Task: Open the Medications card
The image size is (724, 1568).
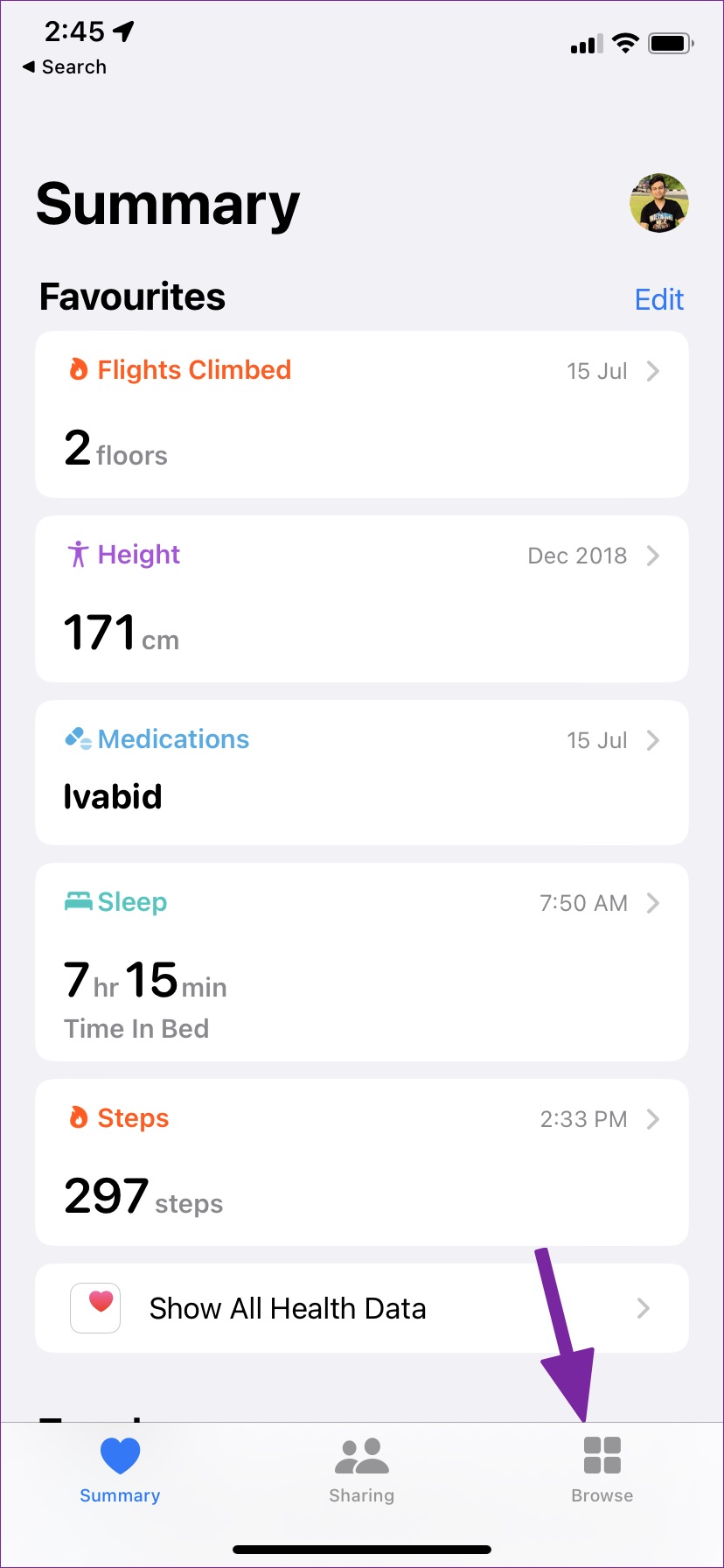Action: click(361, 772)
